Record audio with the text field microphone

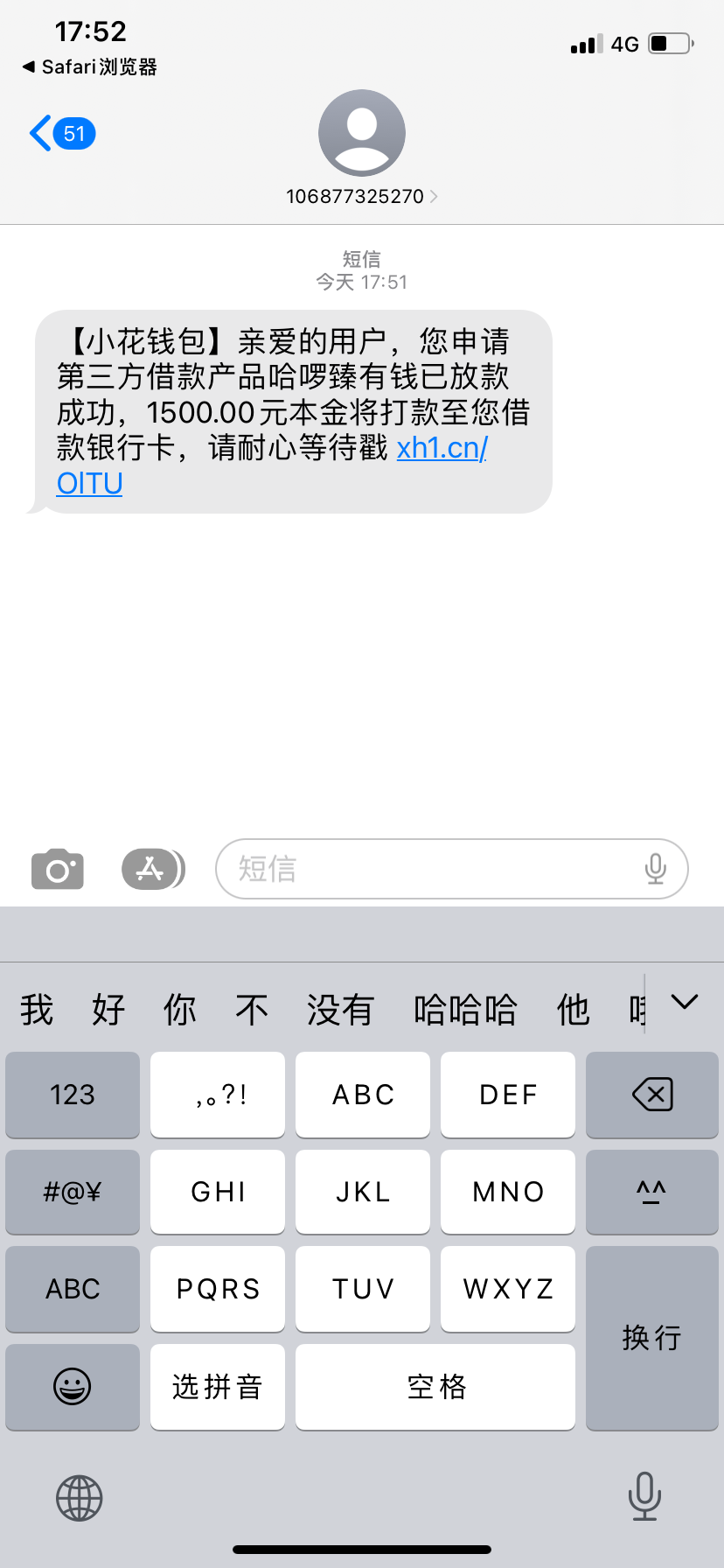pos(655,869)
